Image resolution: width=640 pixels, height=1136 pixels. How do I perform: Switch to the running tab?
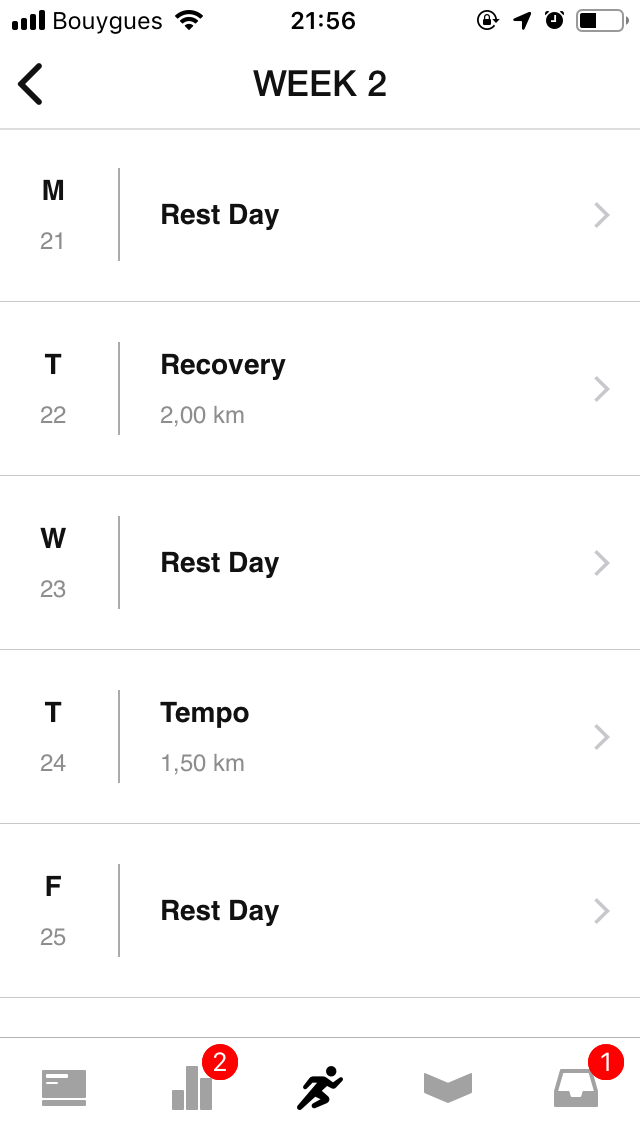[320, 1088]
